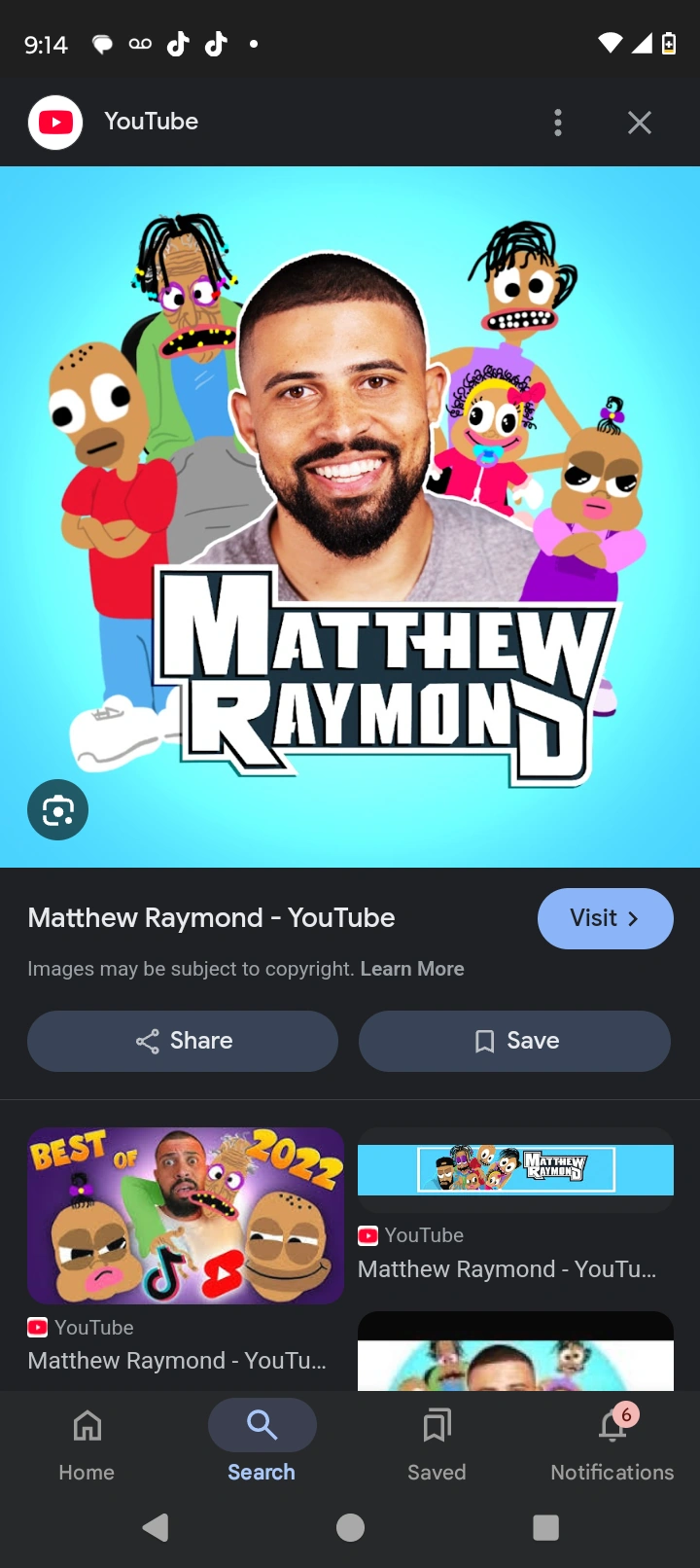Open the Best of 2022 thumbnail
700x1568 pixels.
pos(185,1214)
